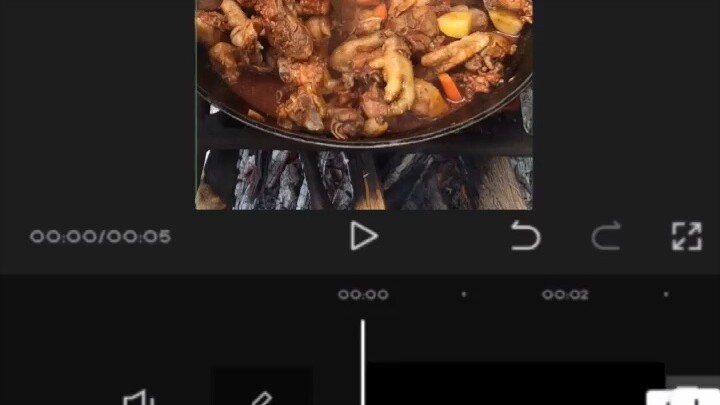Add a new clip with plus button
This screenshot has width=720, height=405.
tap(686, 396)
